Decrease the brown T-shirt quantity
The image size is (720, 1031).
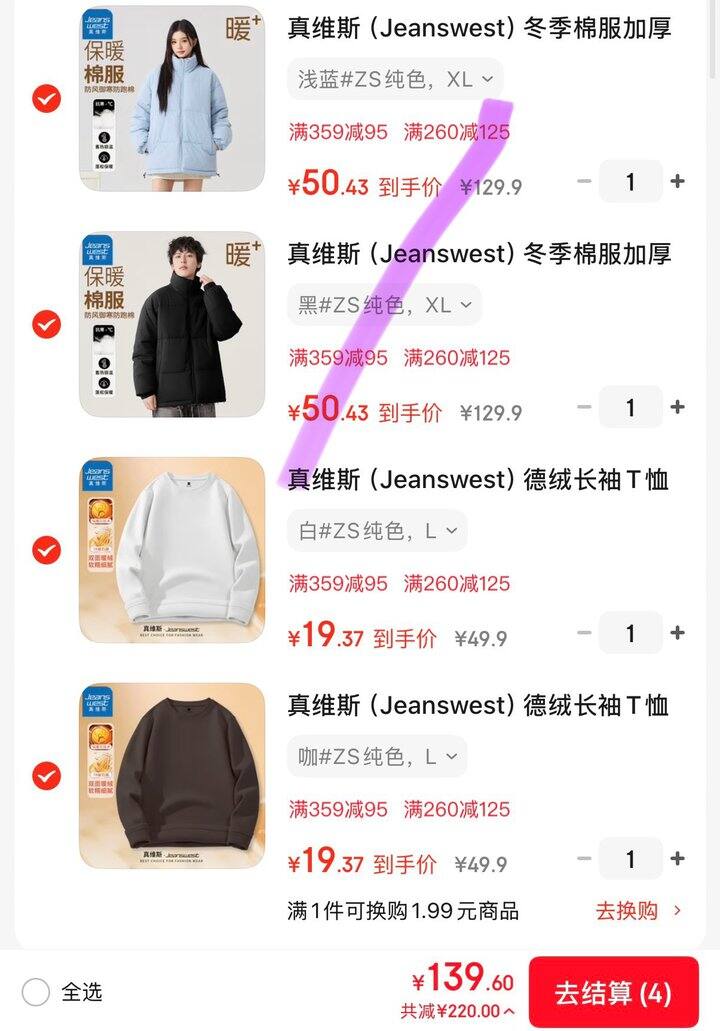[583, 858]
